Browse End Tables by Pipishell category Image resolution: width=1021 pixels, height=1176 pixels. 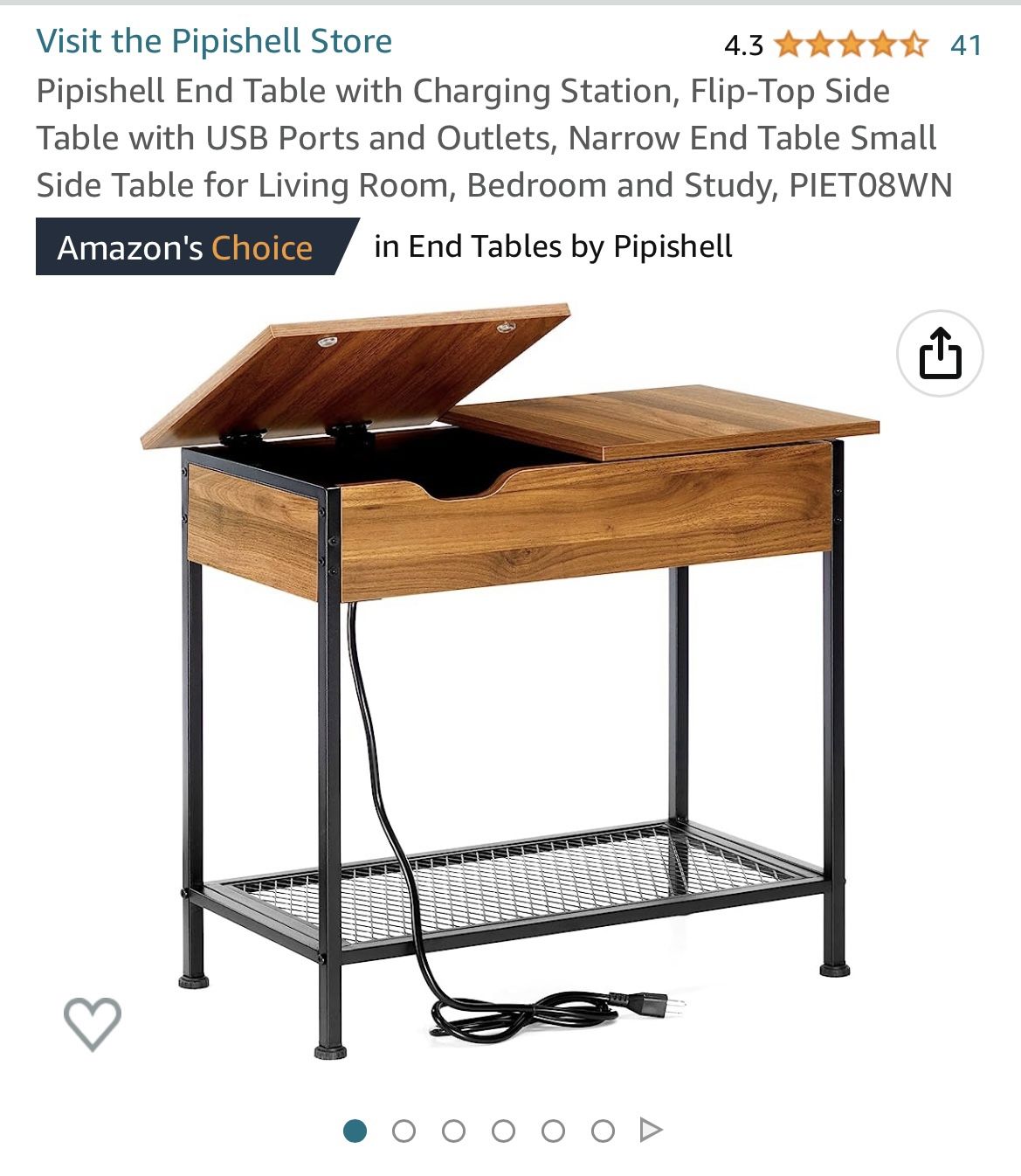[x=553, y=248]
